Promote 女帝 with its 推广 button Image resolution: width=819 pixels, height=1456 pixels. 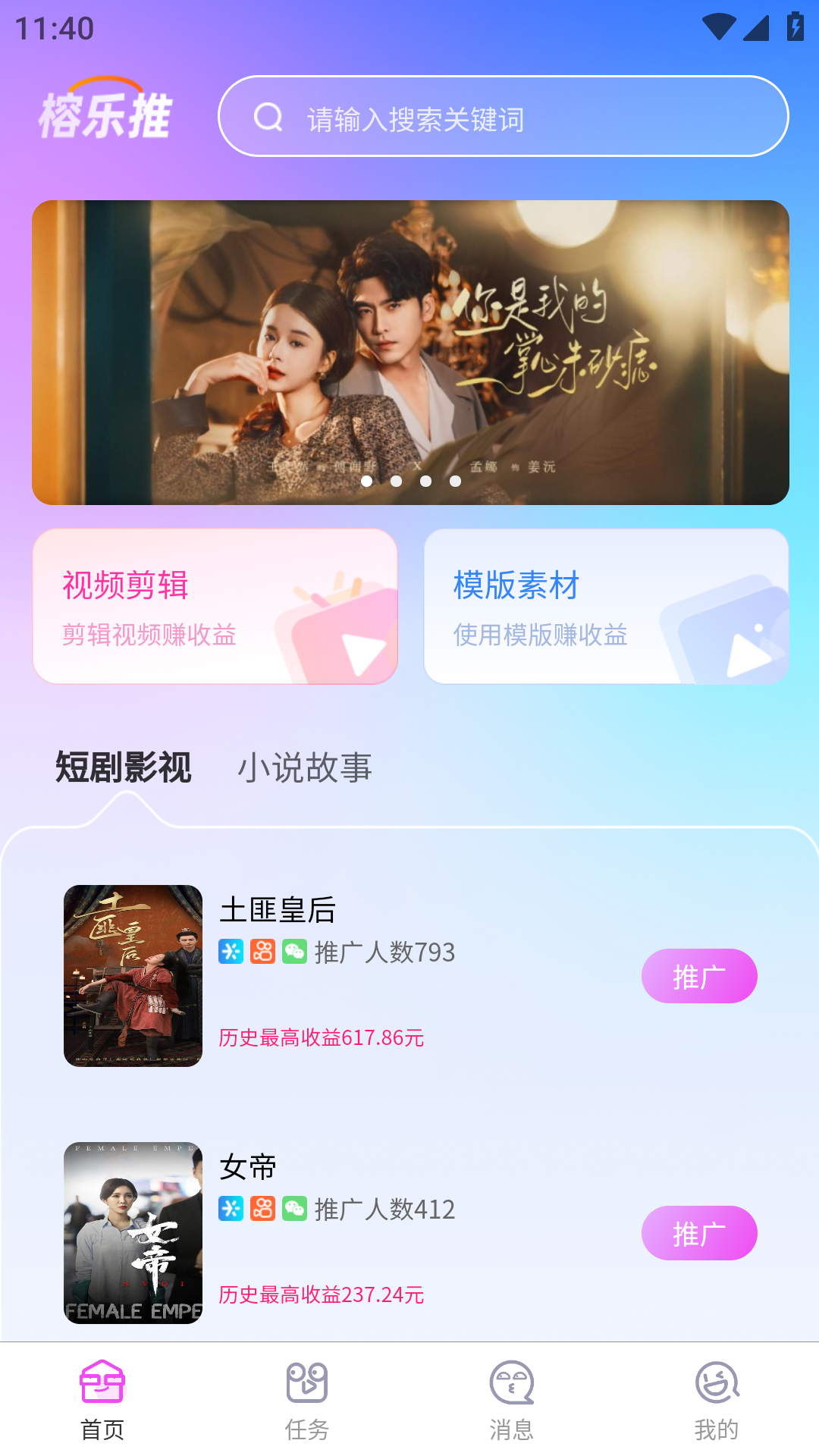[x=699, y=1233]
